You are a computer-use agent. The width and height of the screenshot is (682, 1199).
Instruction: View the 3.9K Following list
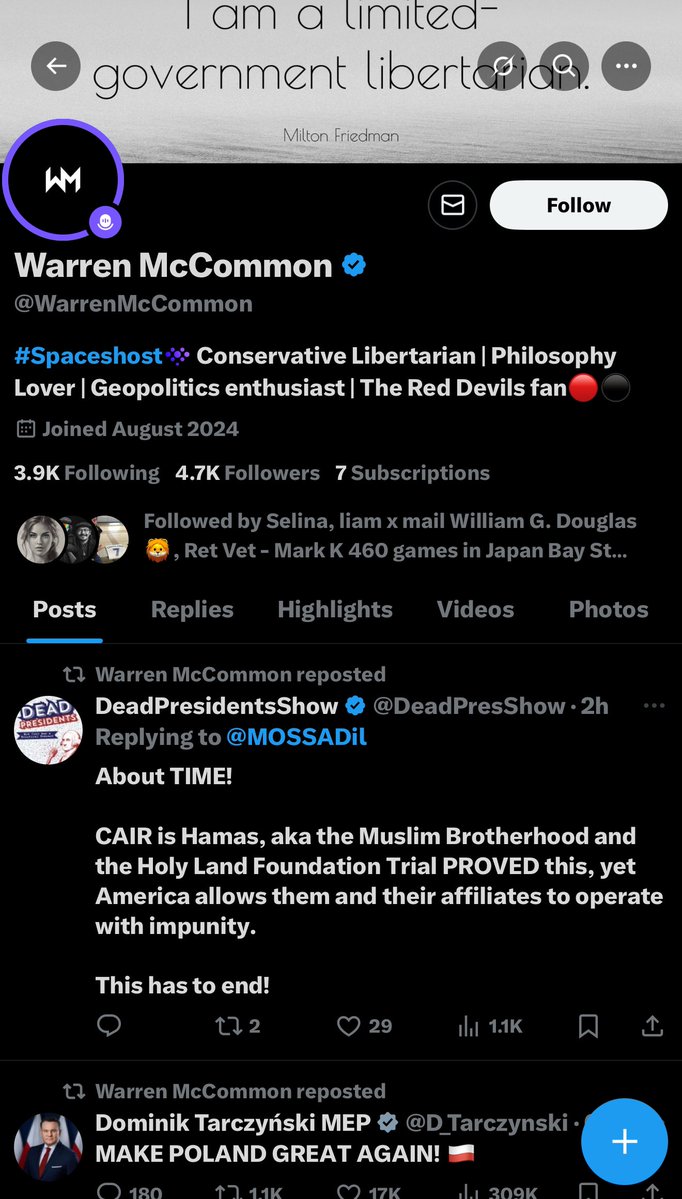pos(86,473)
